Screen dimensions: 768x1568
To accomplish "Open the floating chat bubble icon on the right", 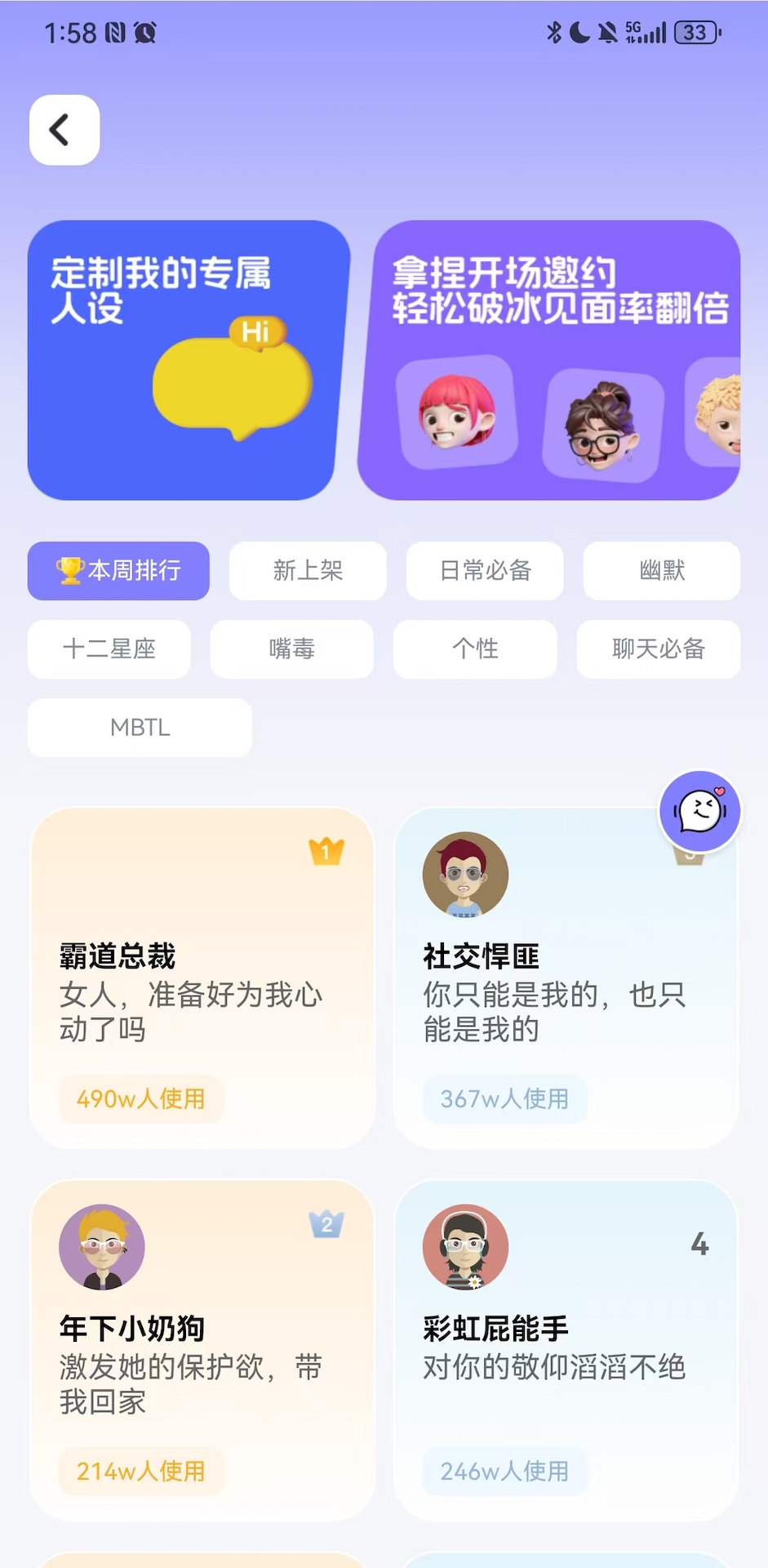I will pos(699,811).
